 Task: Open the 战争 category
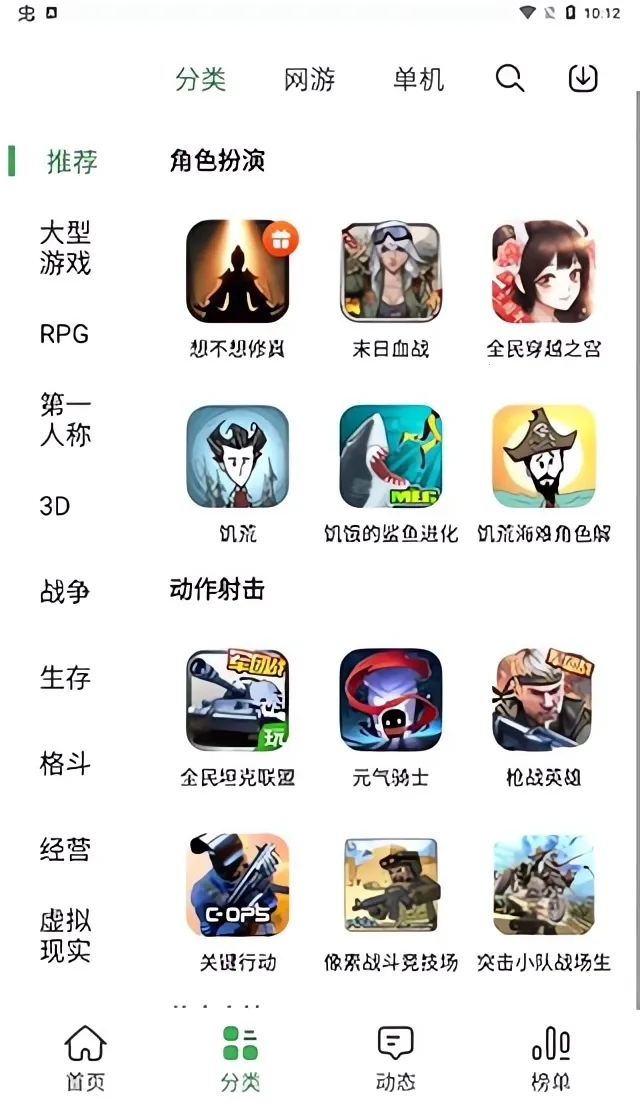pyautogui.click(x=65, y=592)
